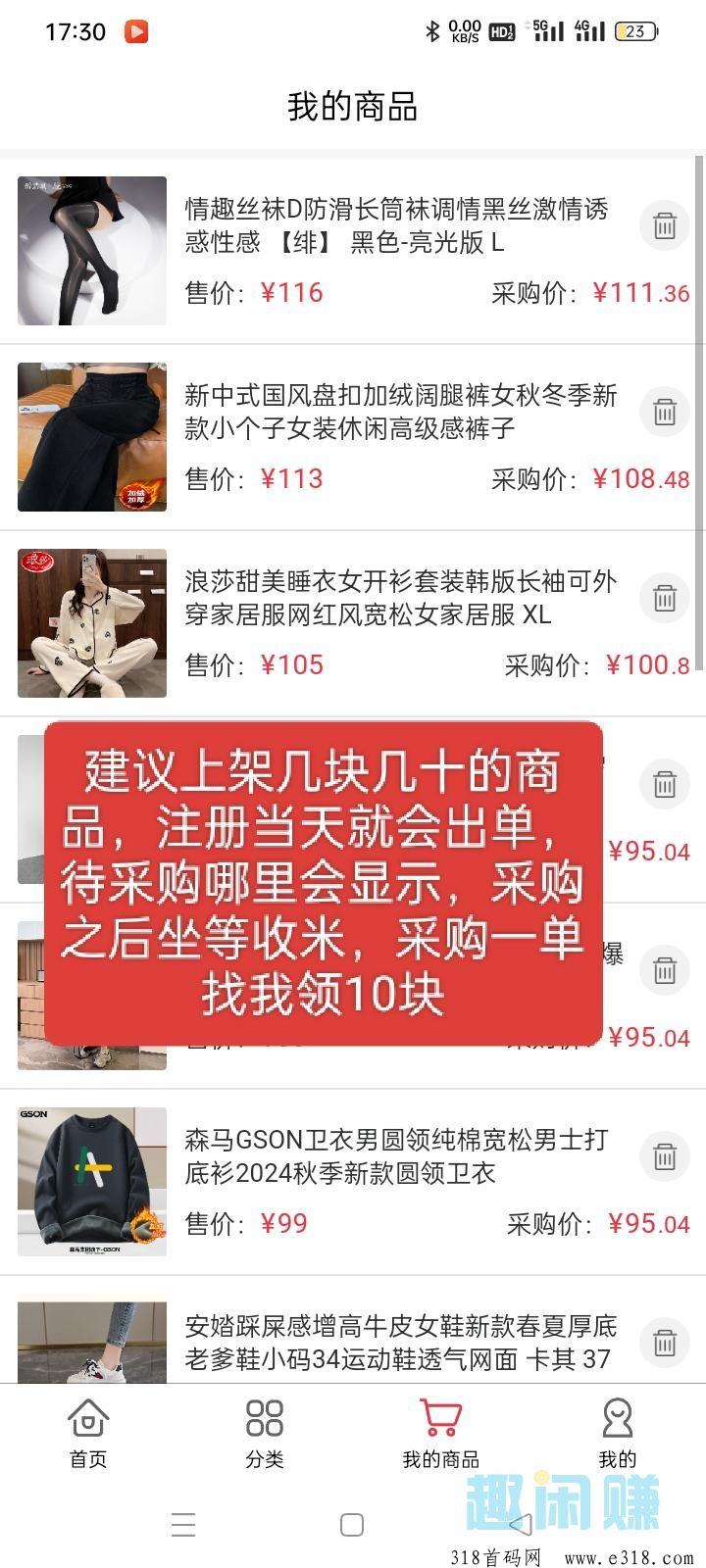Tap the system home button

352,1525
